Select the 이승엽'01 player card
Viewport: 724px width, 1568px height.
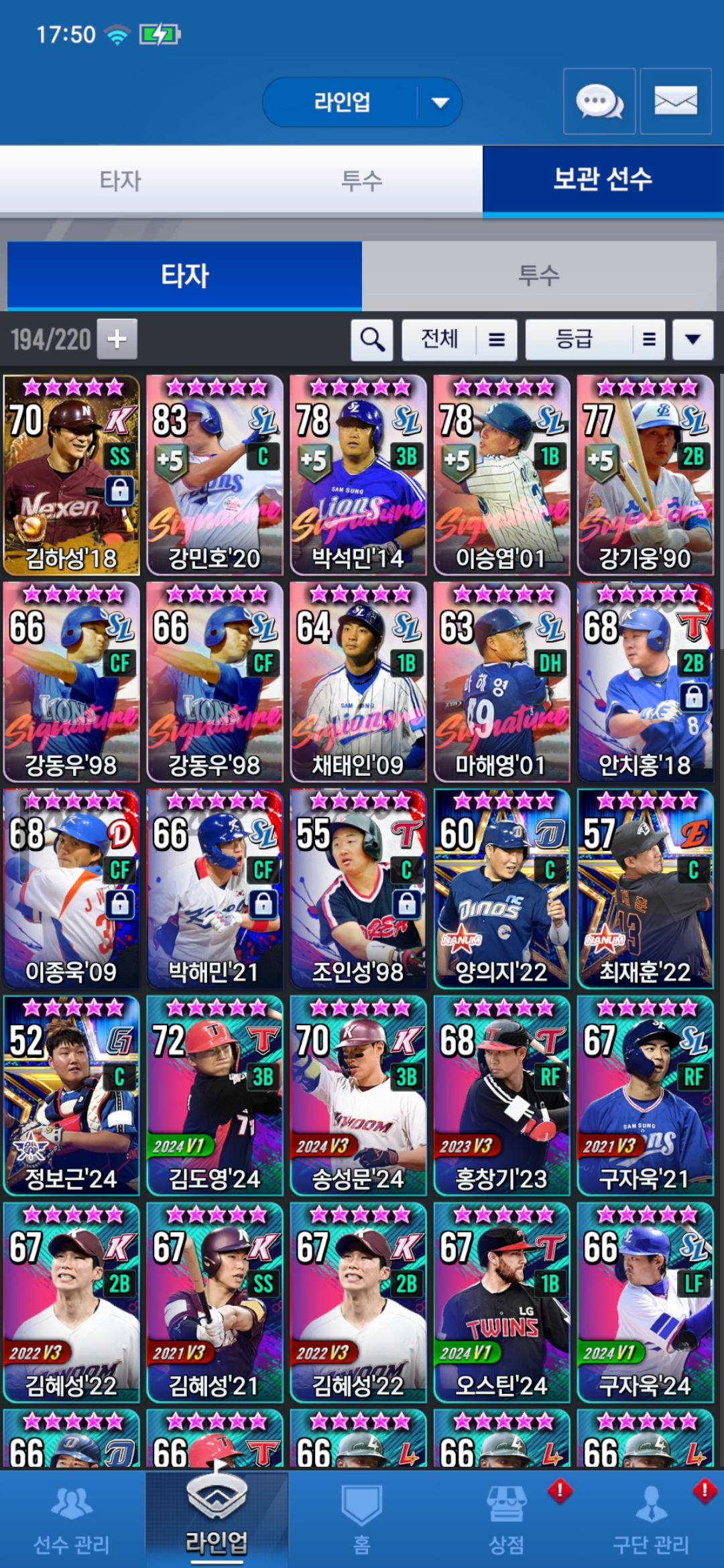click(501, 475)
